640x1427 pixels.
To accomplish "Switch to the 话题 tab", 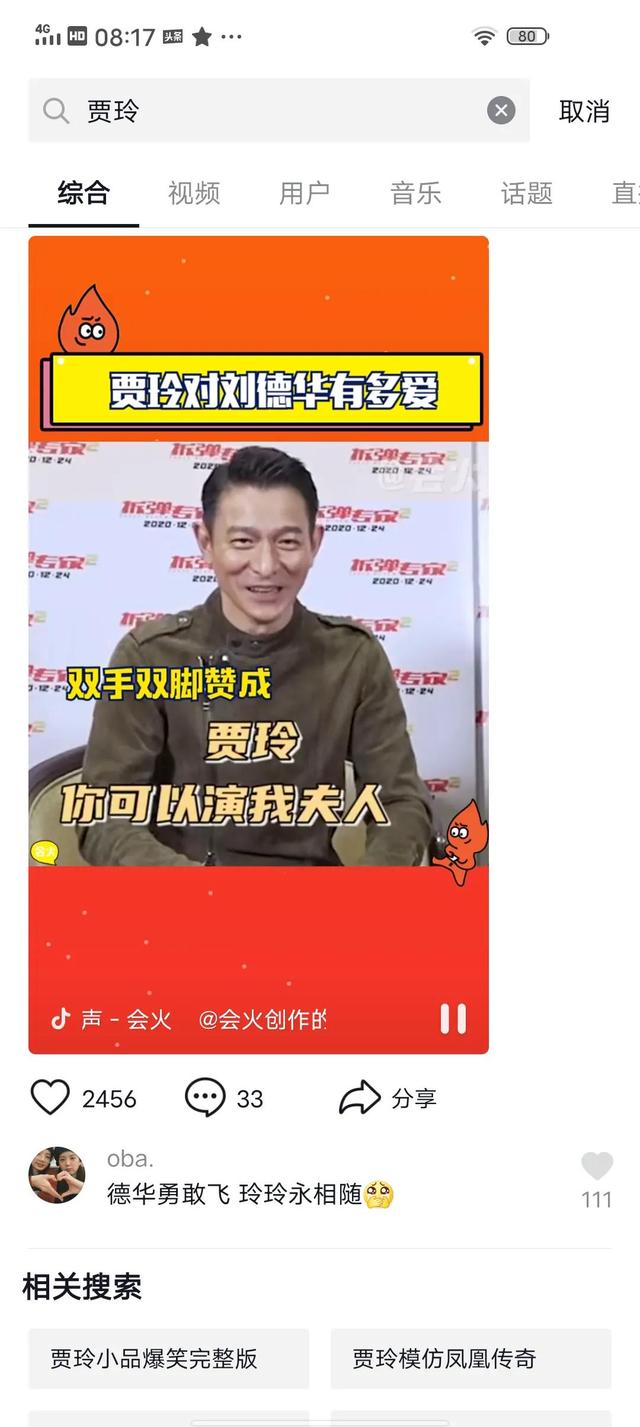I will pos(526,193).
